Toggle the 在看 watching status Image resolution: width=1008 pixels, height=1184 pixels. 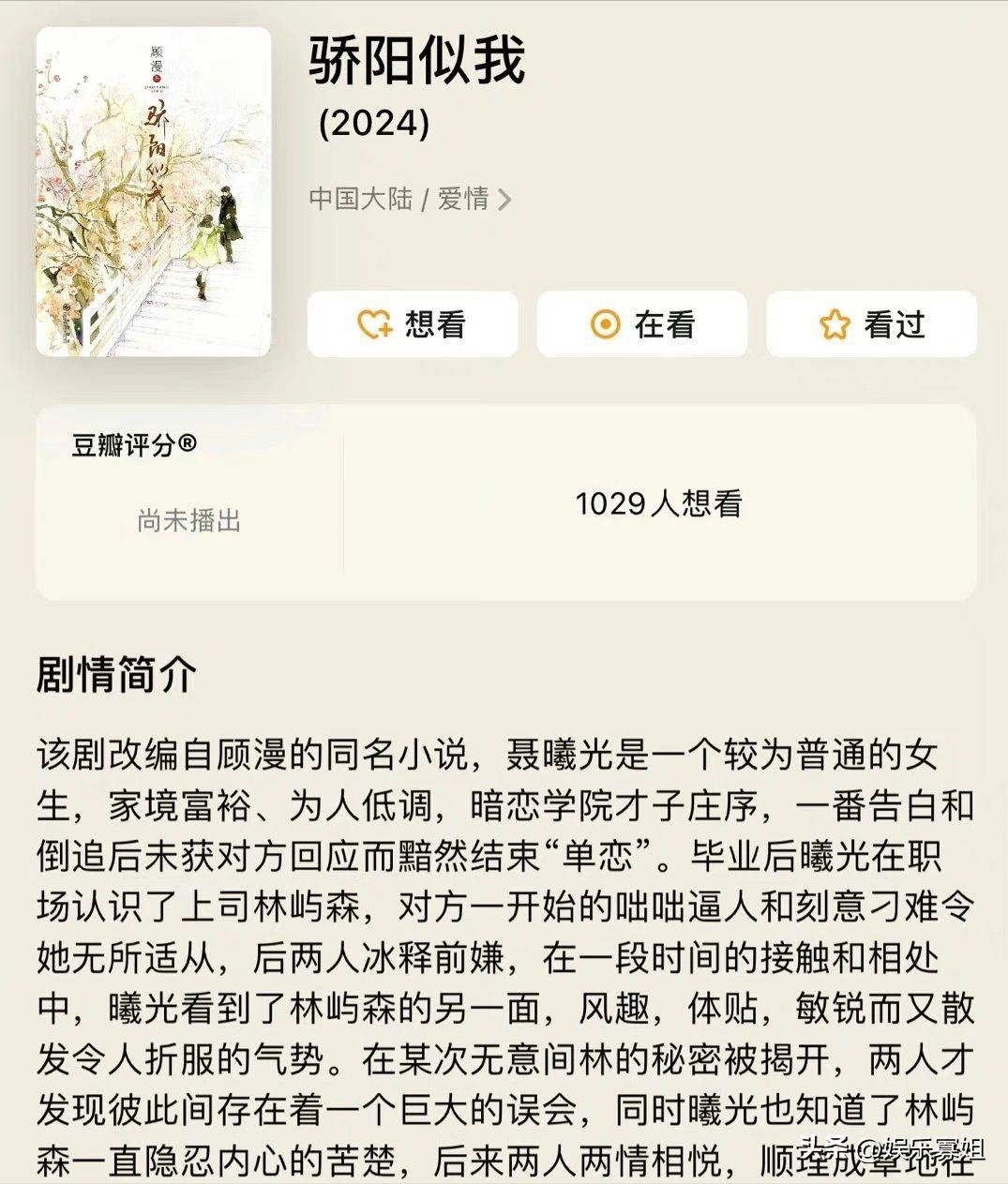(641, 324)
